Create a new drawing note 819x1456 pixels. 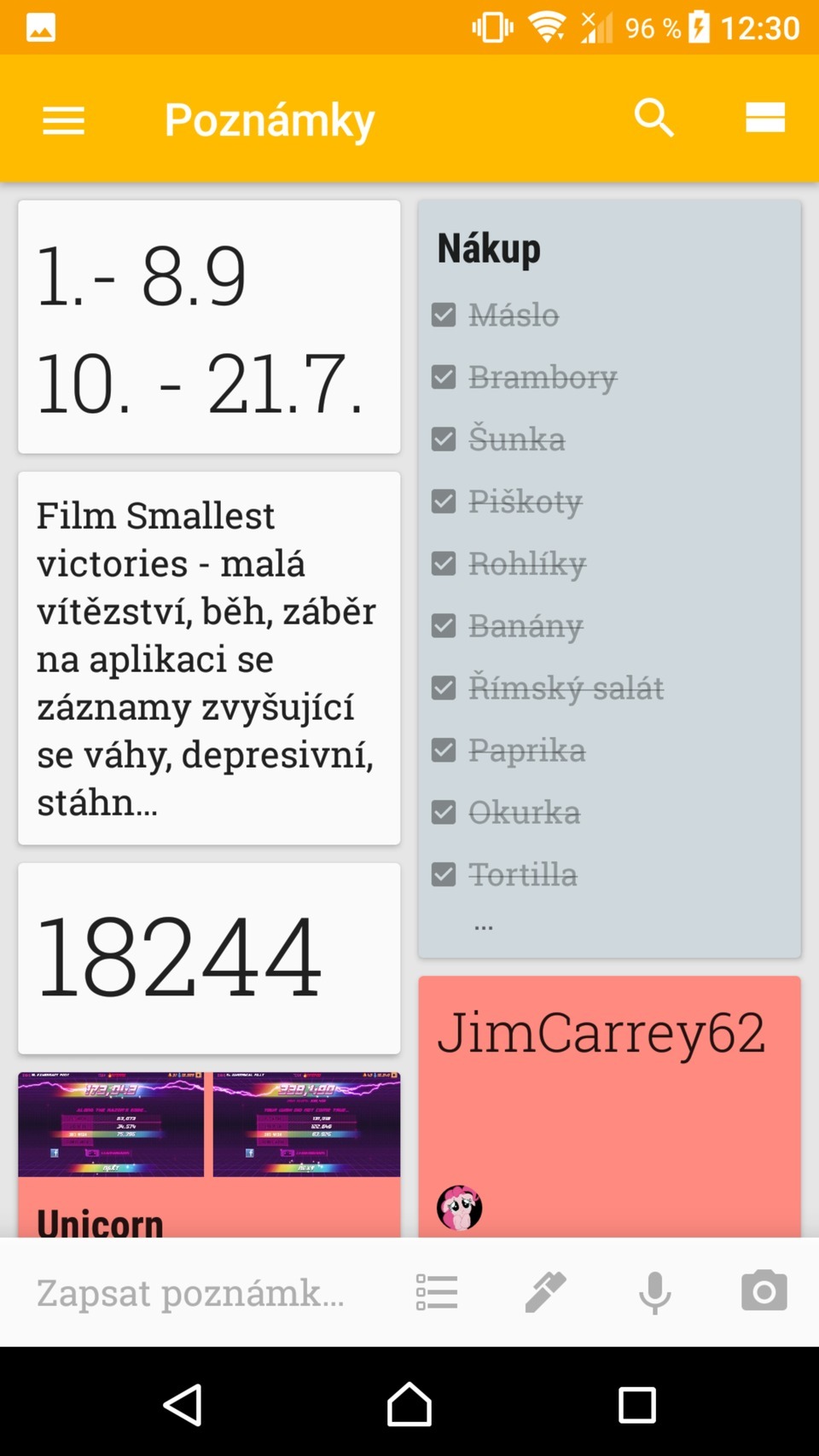click(x=546, y=1292)
